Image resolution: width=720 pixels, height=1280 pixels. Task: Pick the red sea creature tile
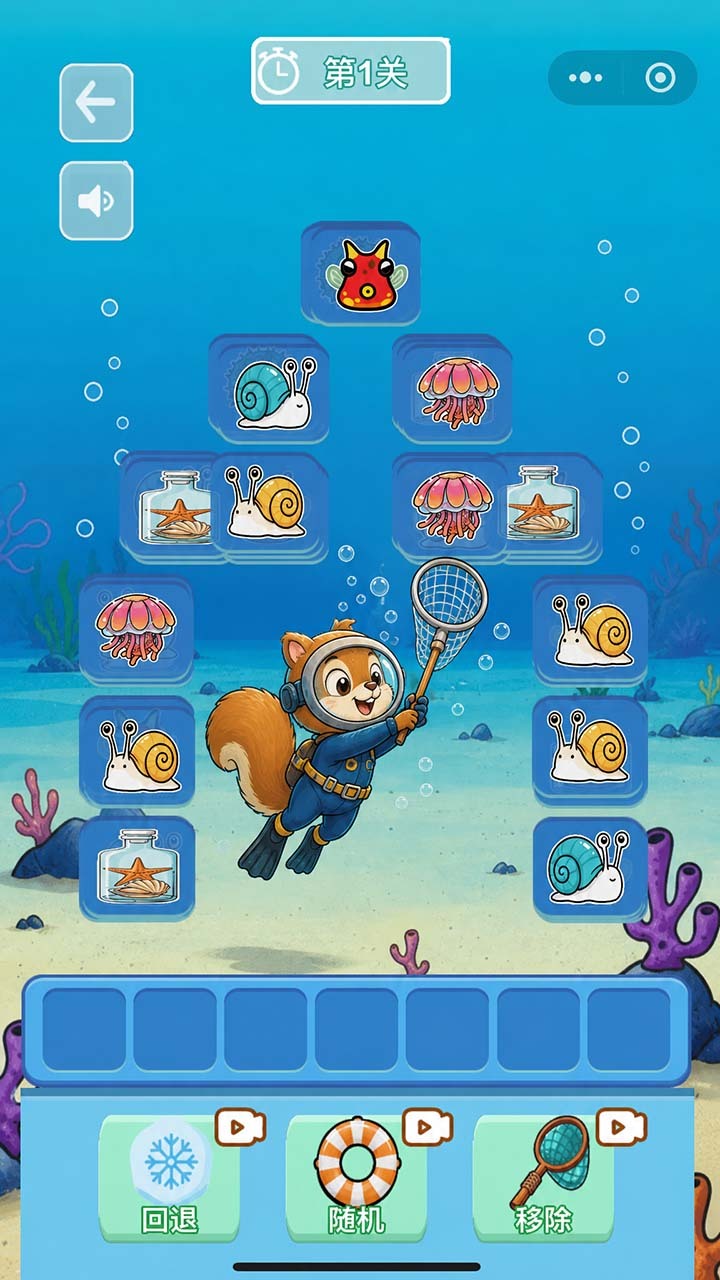coord(361,274)
